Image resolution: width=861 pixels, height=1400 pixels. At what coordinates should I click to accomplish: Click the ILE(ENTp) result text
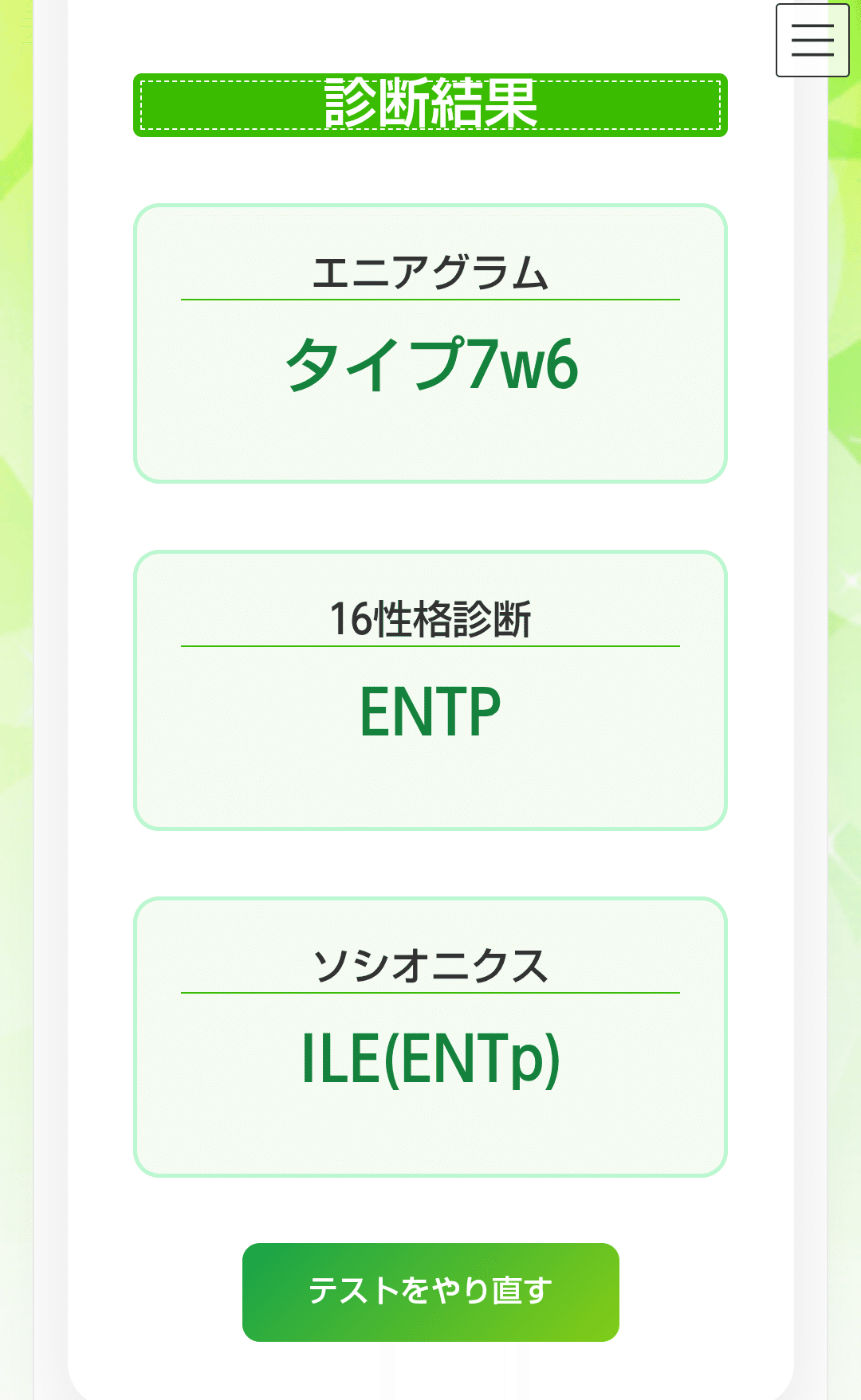(431, 1060)
